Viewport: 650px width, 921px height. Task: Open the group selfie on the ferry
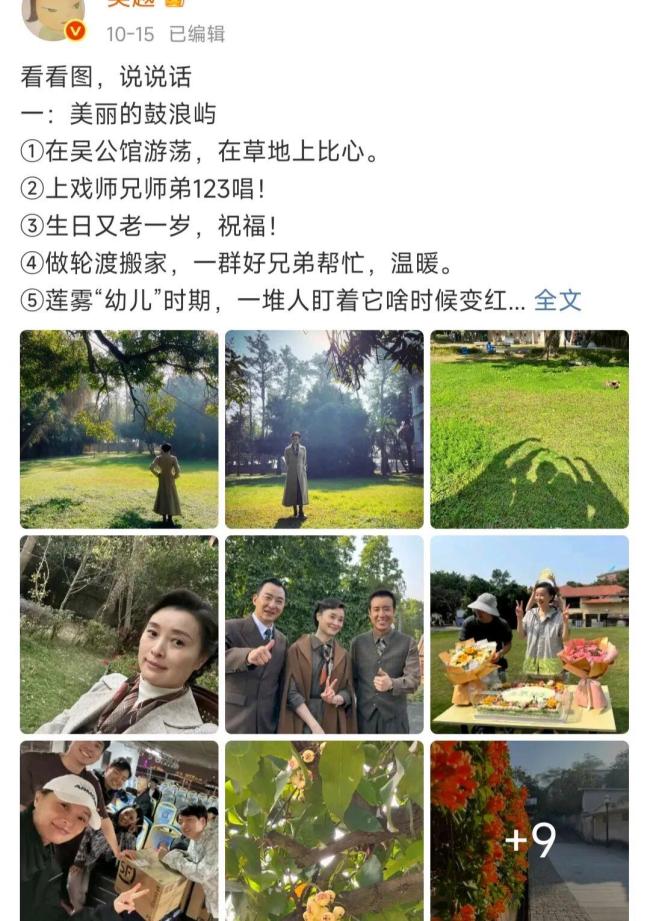click(119, 830)
